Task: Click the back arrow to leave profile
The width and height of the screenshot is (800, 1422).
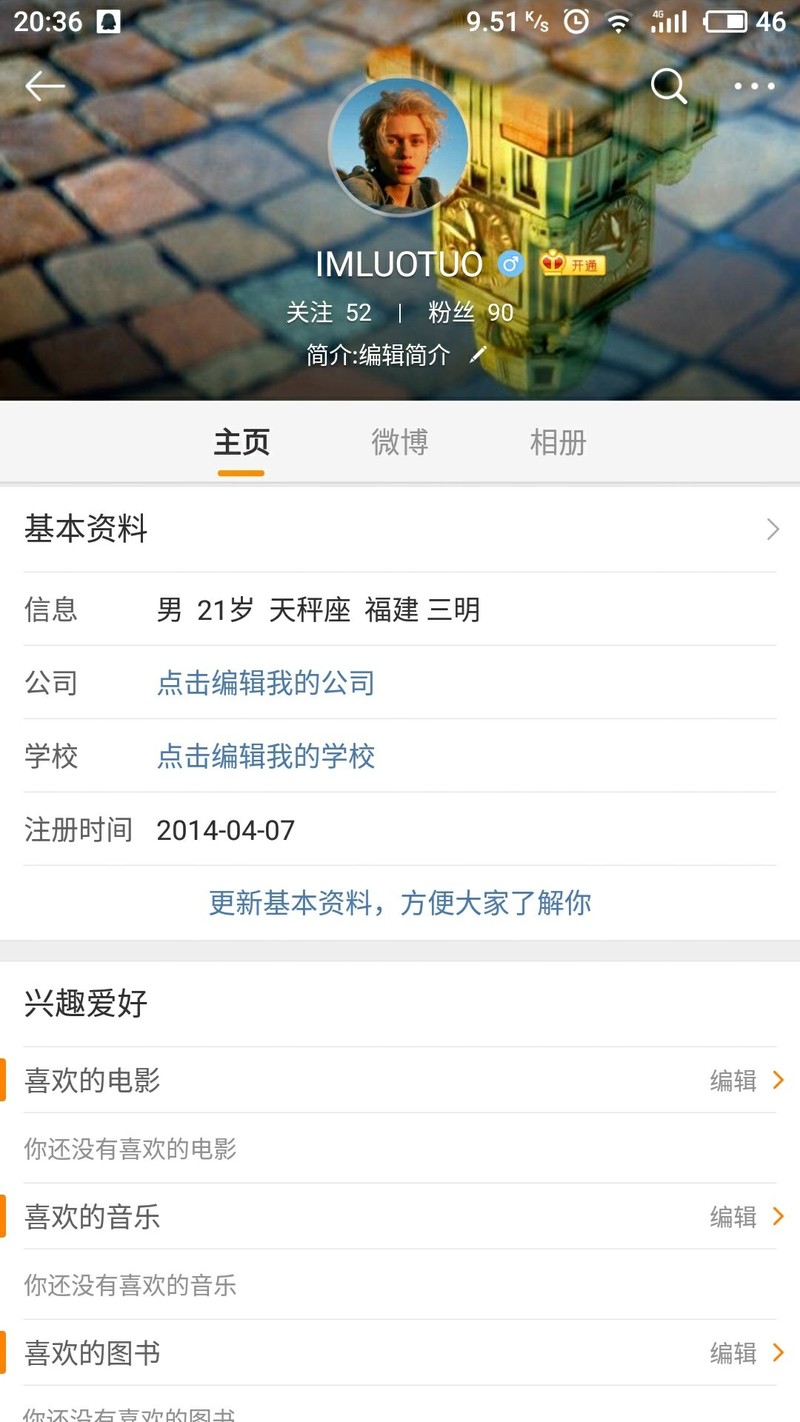Action: 44,86
